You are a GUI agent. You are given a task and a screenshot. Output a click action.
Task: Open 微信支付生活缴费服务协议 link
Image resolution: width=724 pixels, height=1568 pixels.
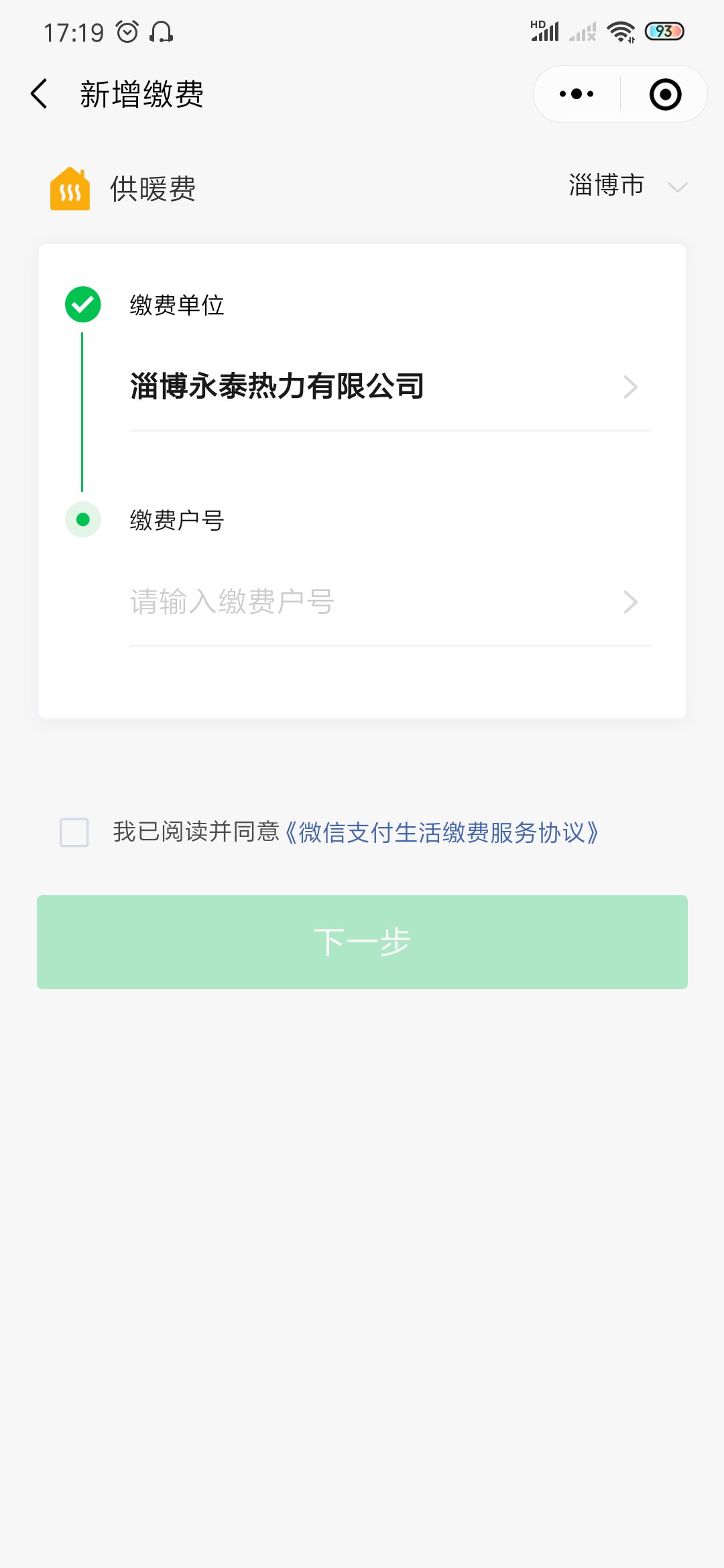coord(442,832)
